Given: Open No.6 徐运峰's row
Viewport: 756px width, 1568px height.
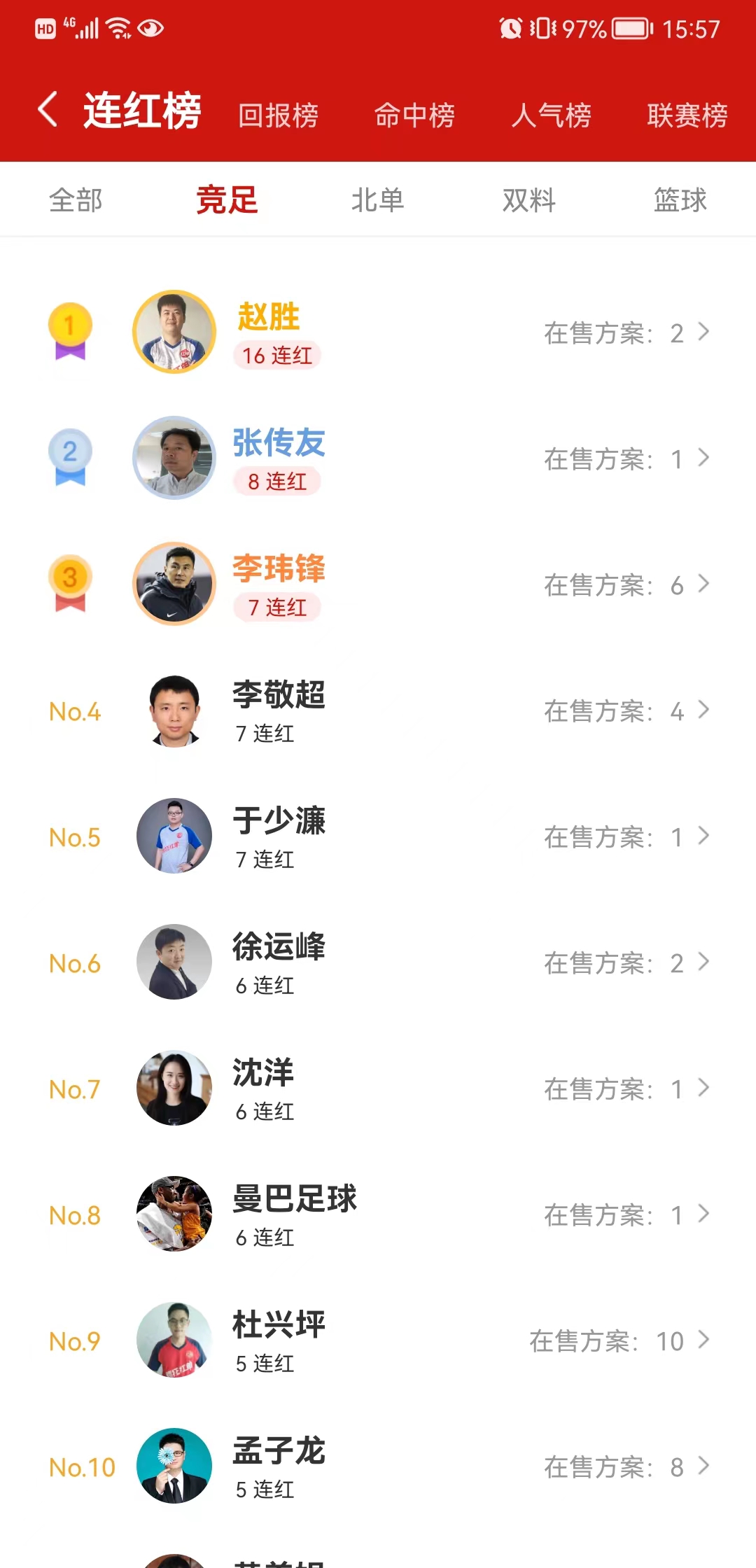Looking at the screenshot, I should tap(378, 962).
